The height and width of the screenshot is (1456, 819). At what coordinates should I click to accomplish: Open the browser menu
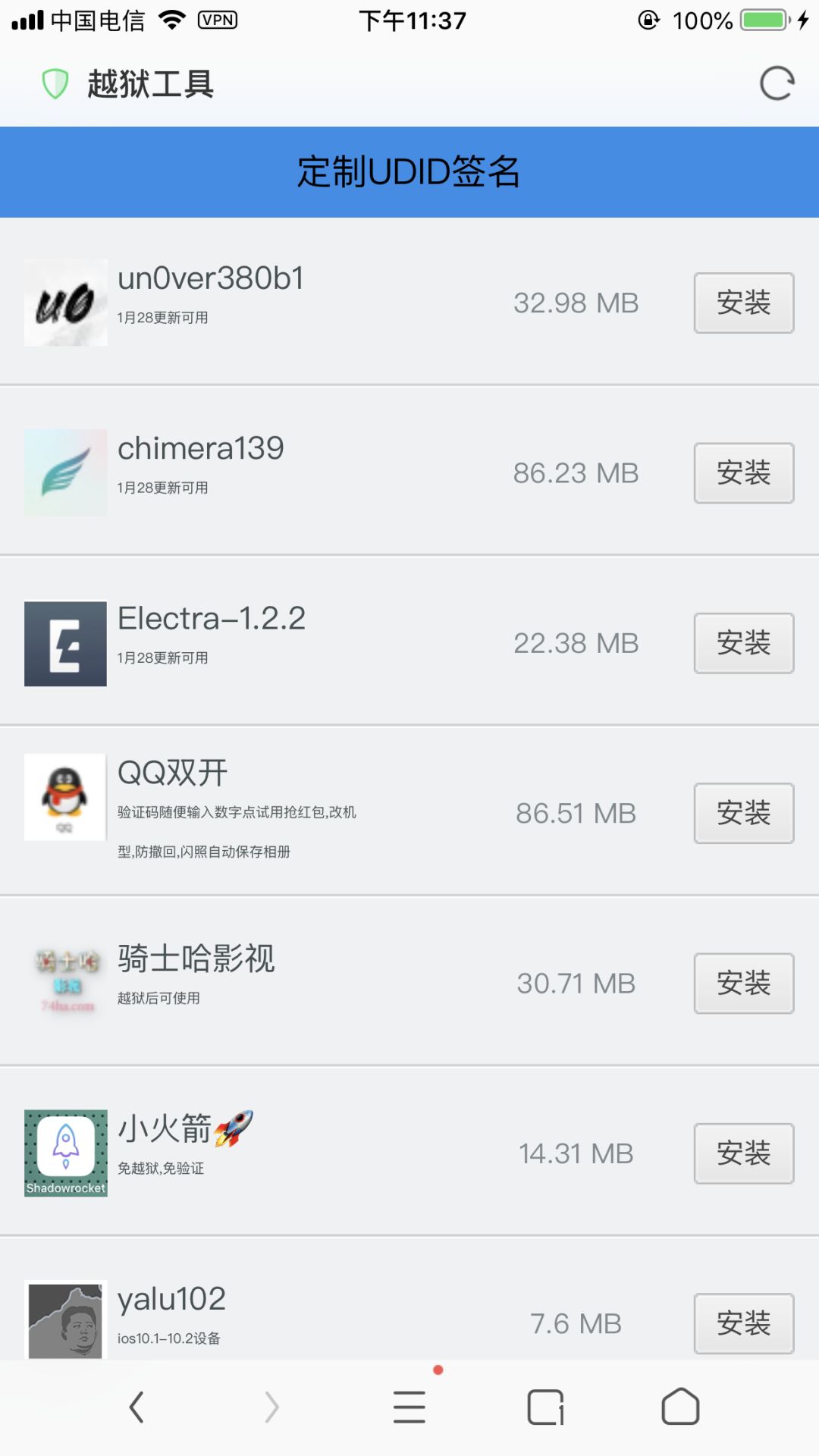[x=409, y=1407]
